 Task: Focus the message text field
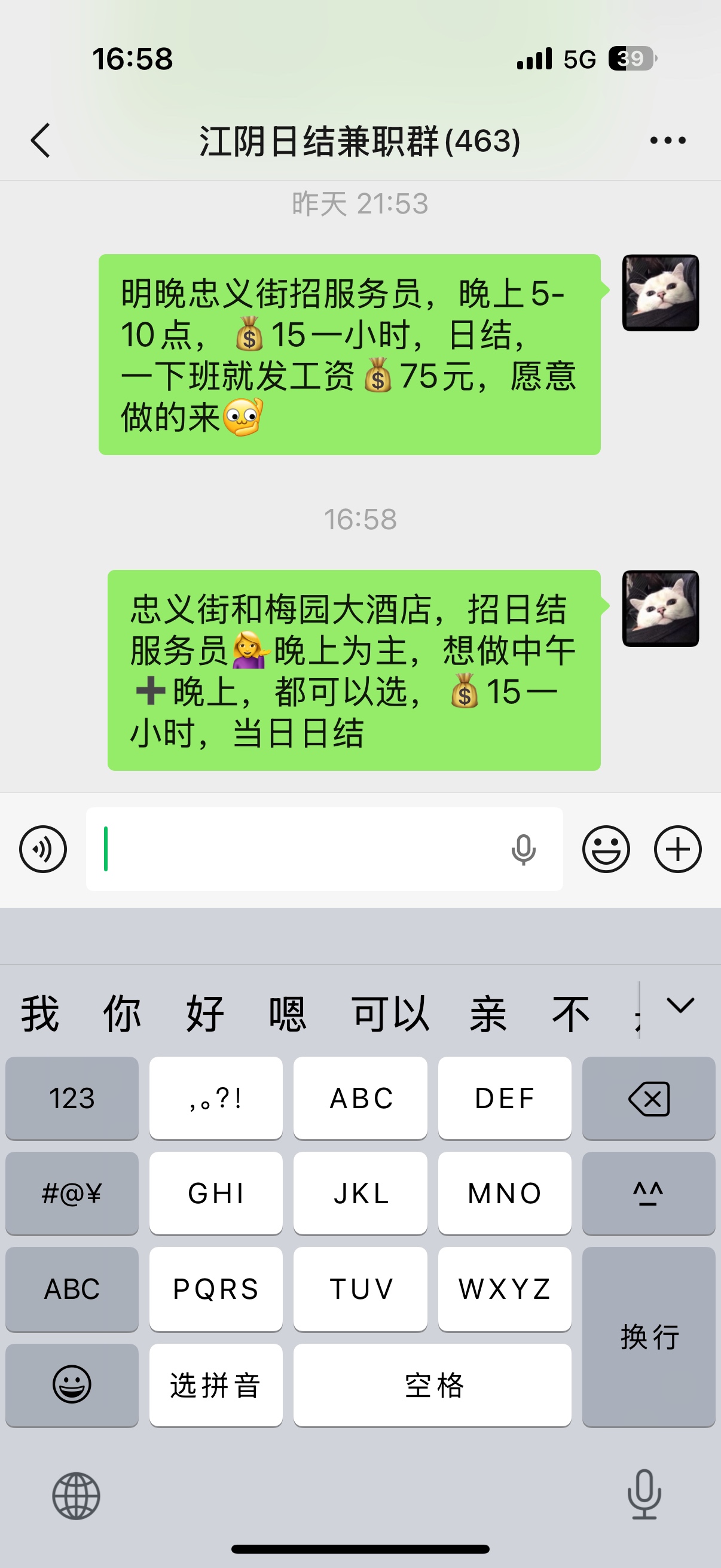click(x=298, y=849)
